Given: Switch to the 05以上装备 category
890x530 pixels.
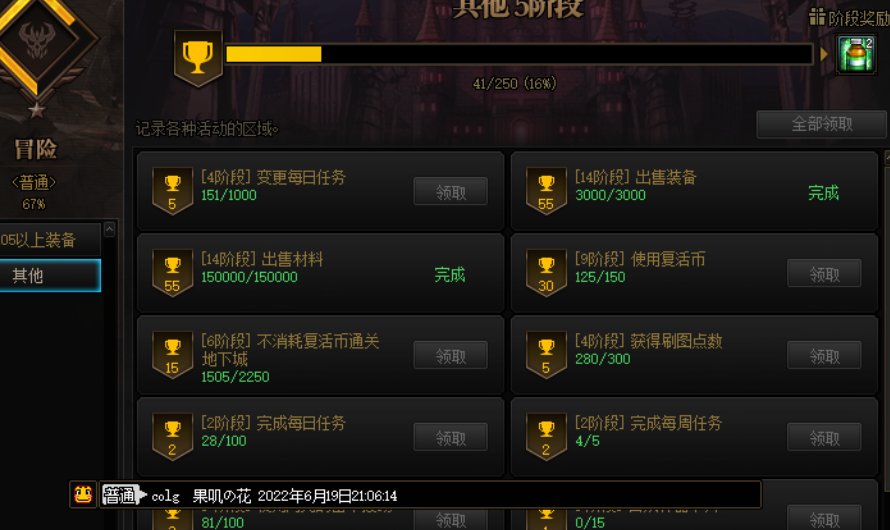Looking at the screenshot, I should click(48, 239).
